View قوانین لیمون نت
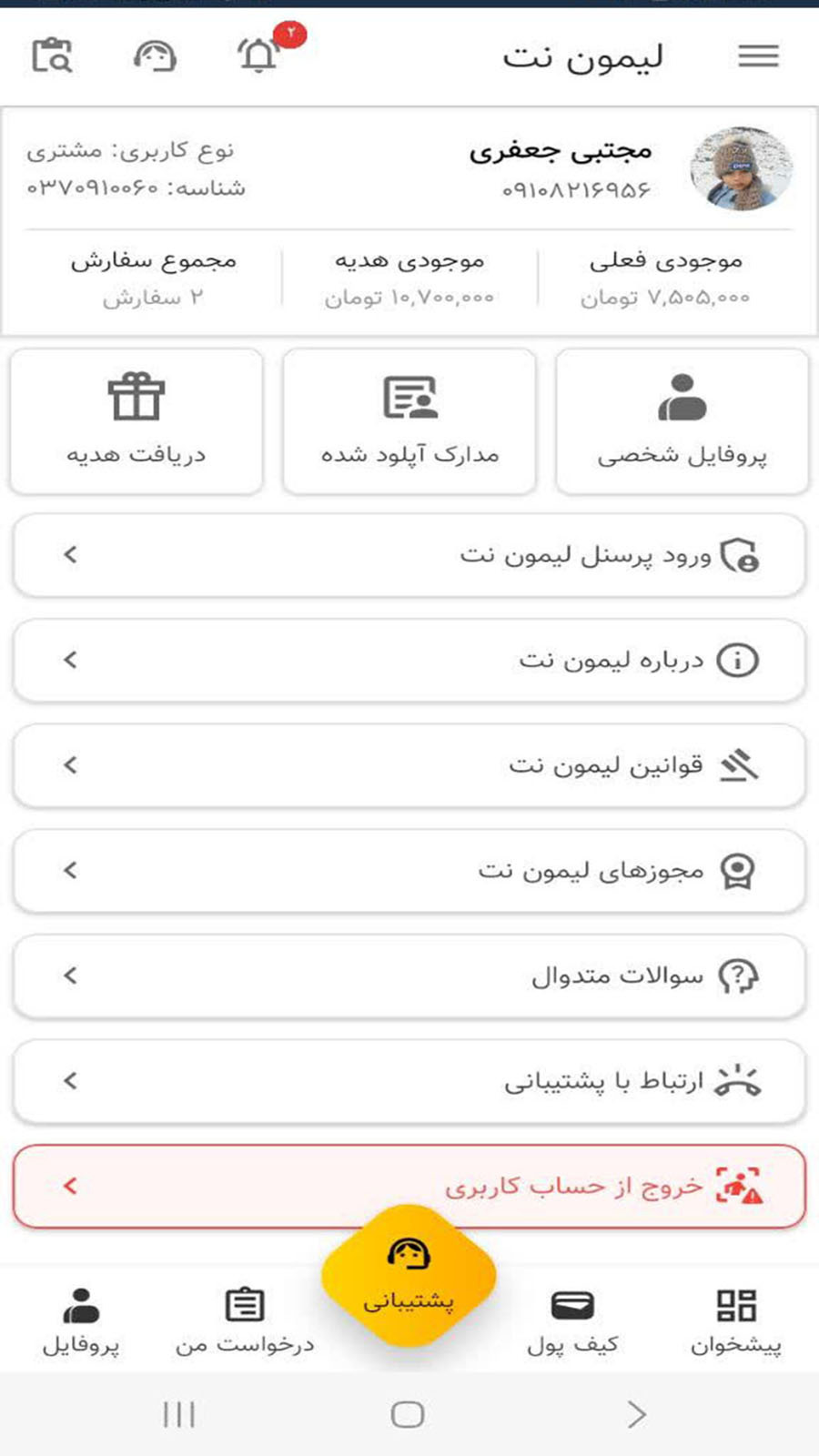This screenshot has width=819, height=1456. pyautogui.click(x=409, y=765)
